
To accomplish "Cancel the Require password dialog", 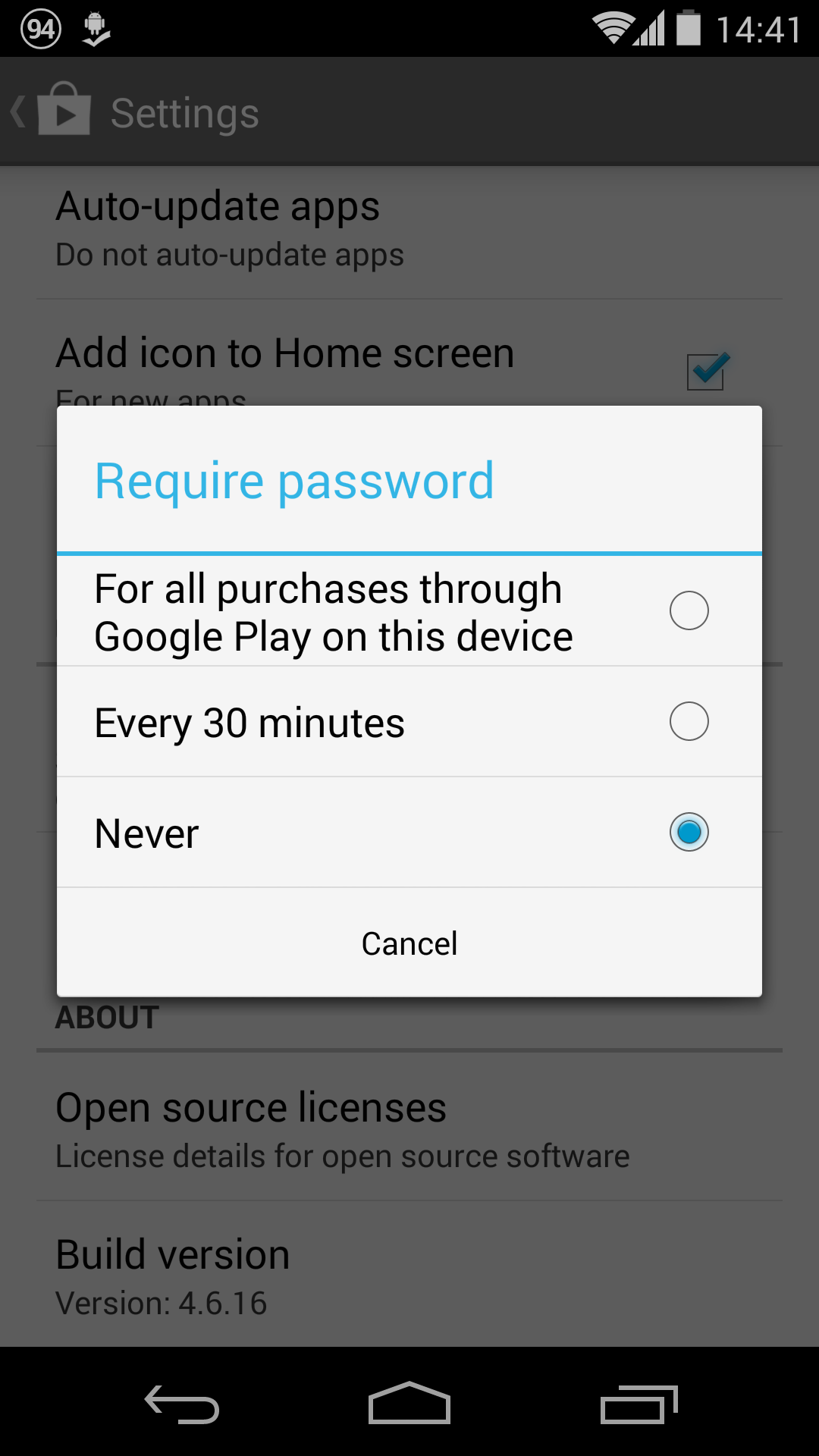I will [409, 943].
